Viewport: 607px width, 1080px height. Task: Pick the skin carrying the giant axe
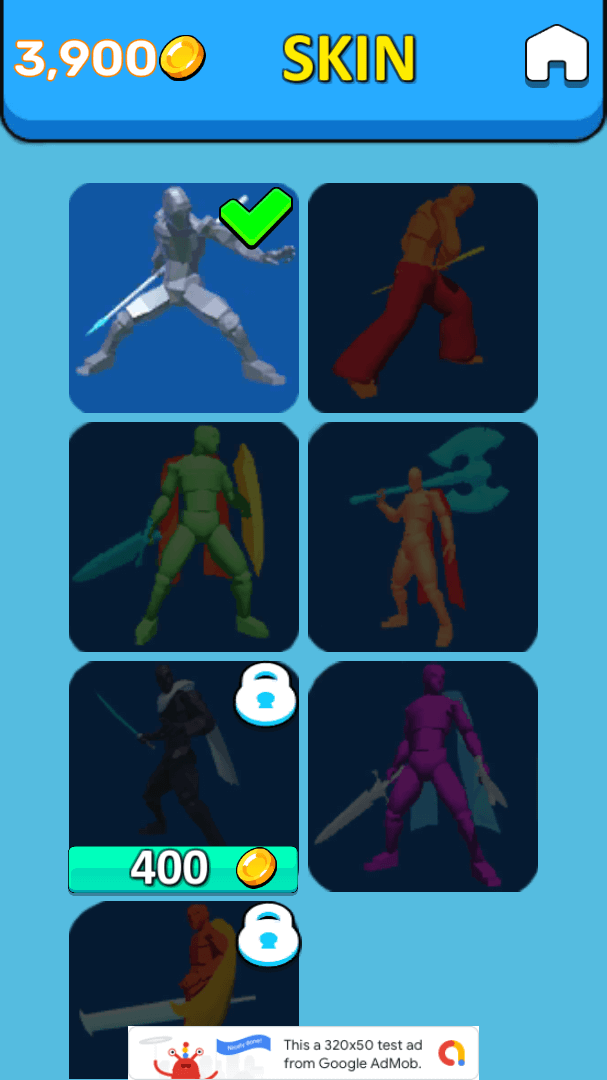(422, 537)
